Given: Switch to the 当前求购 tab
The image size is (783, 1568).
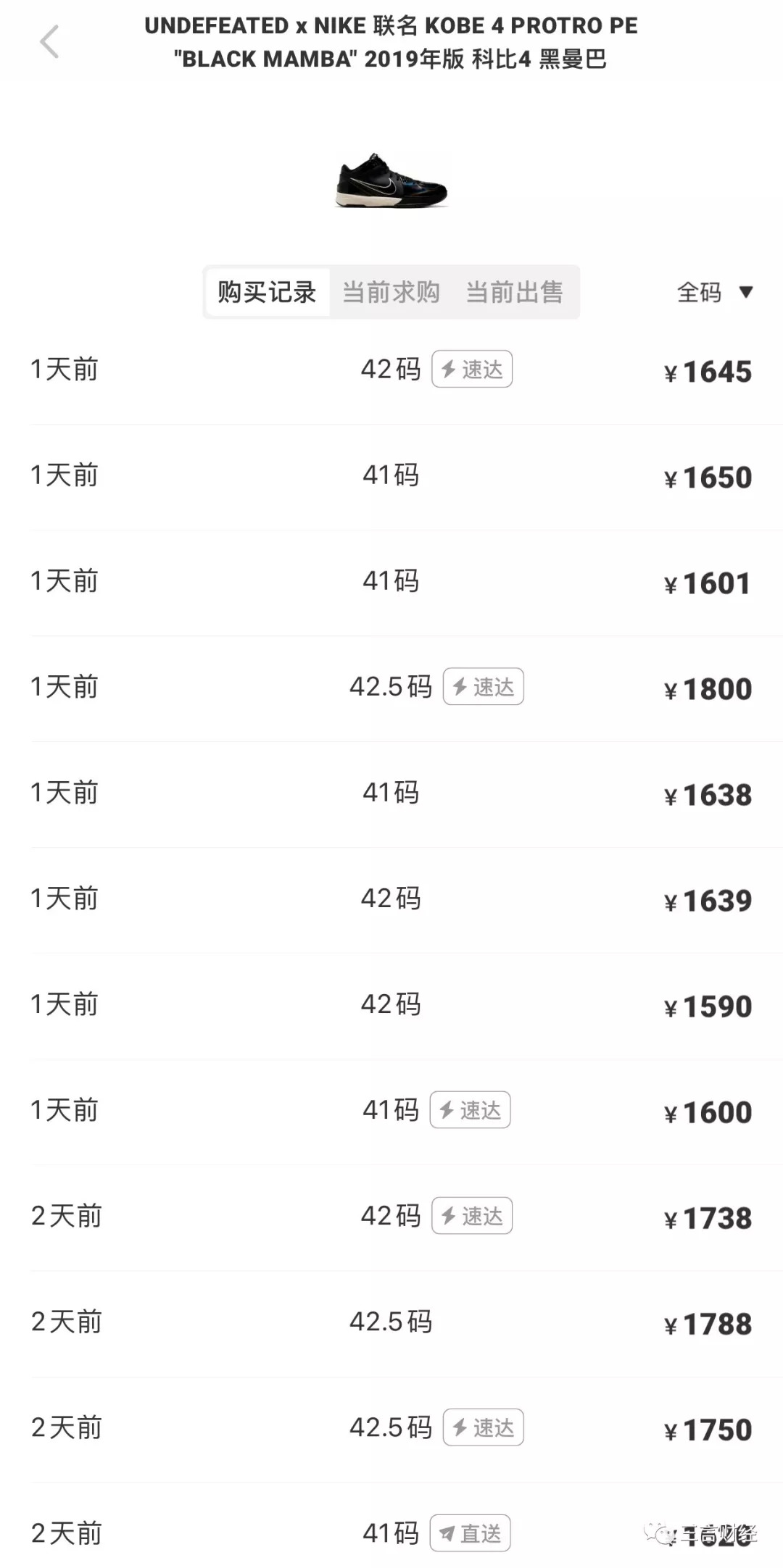Looking at the screenshot, I should click(391, 292).
